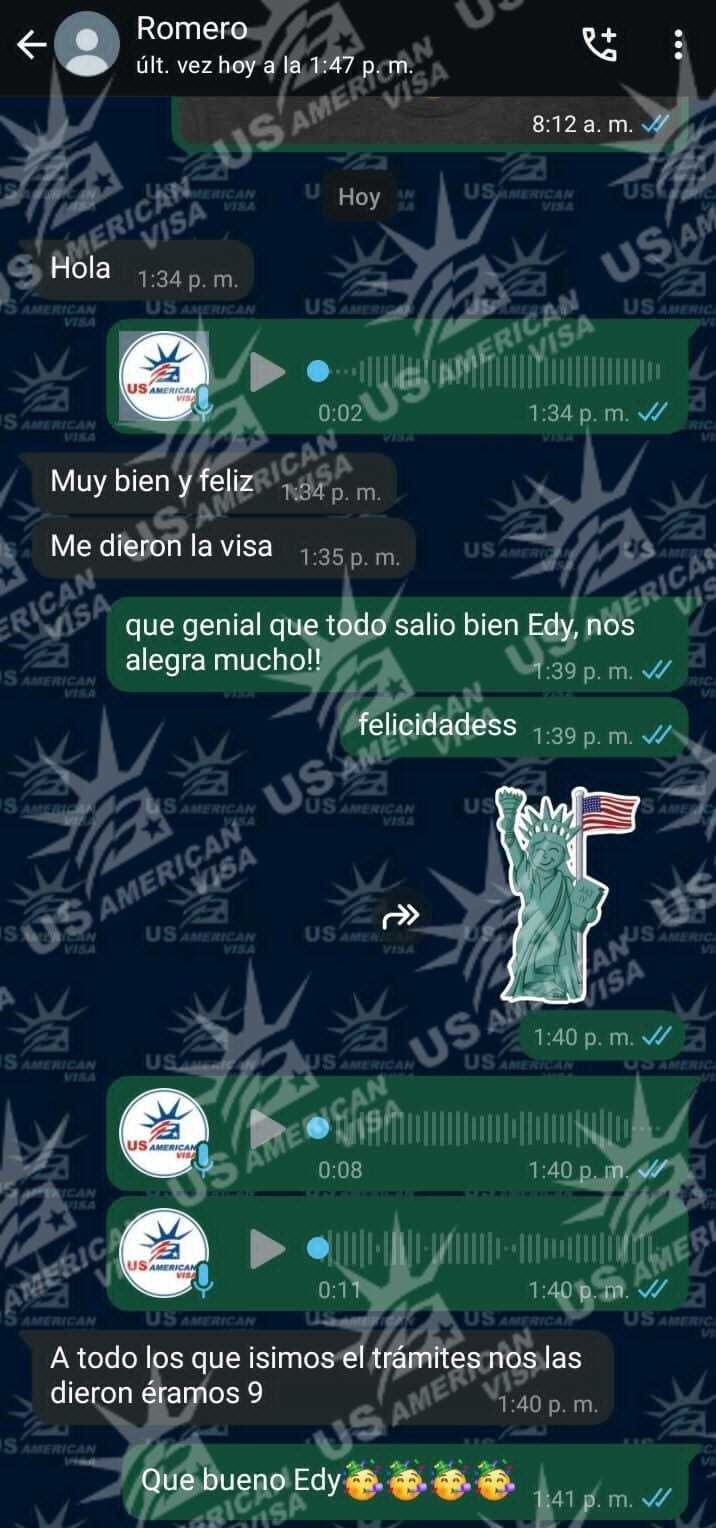Image resolution: width=716 pixels, height=1528 pixels.
Task: Play the 0:11 voice message
Action: (267, 1249)
